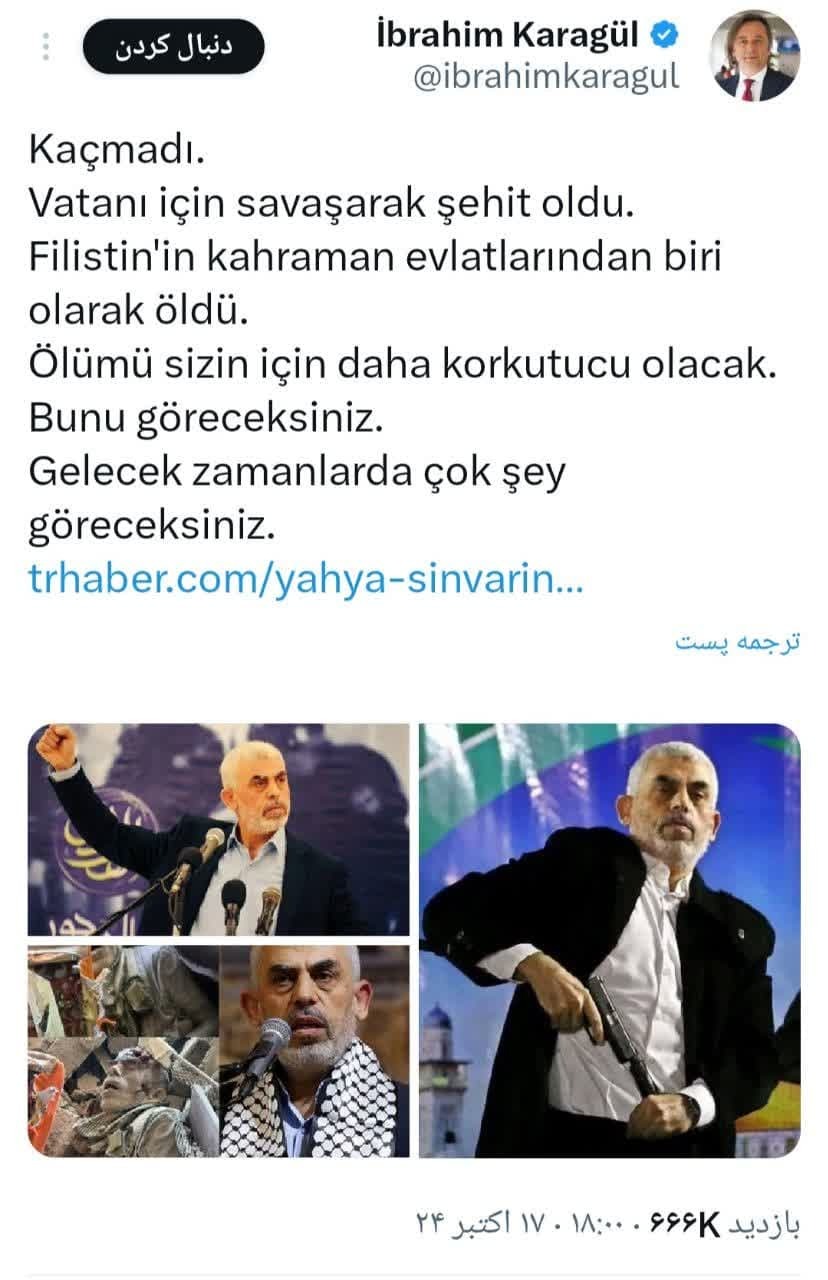Open the trhaber.com/yahya-sinvarin link

point(300,580)
